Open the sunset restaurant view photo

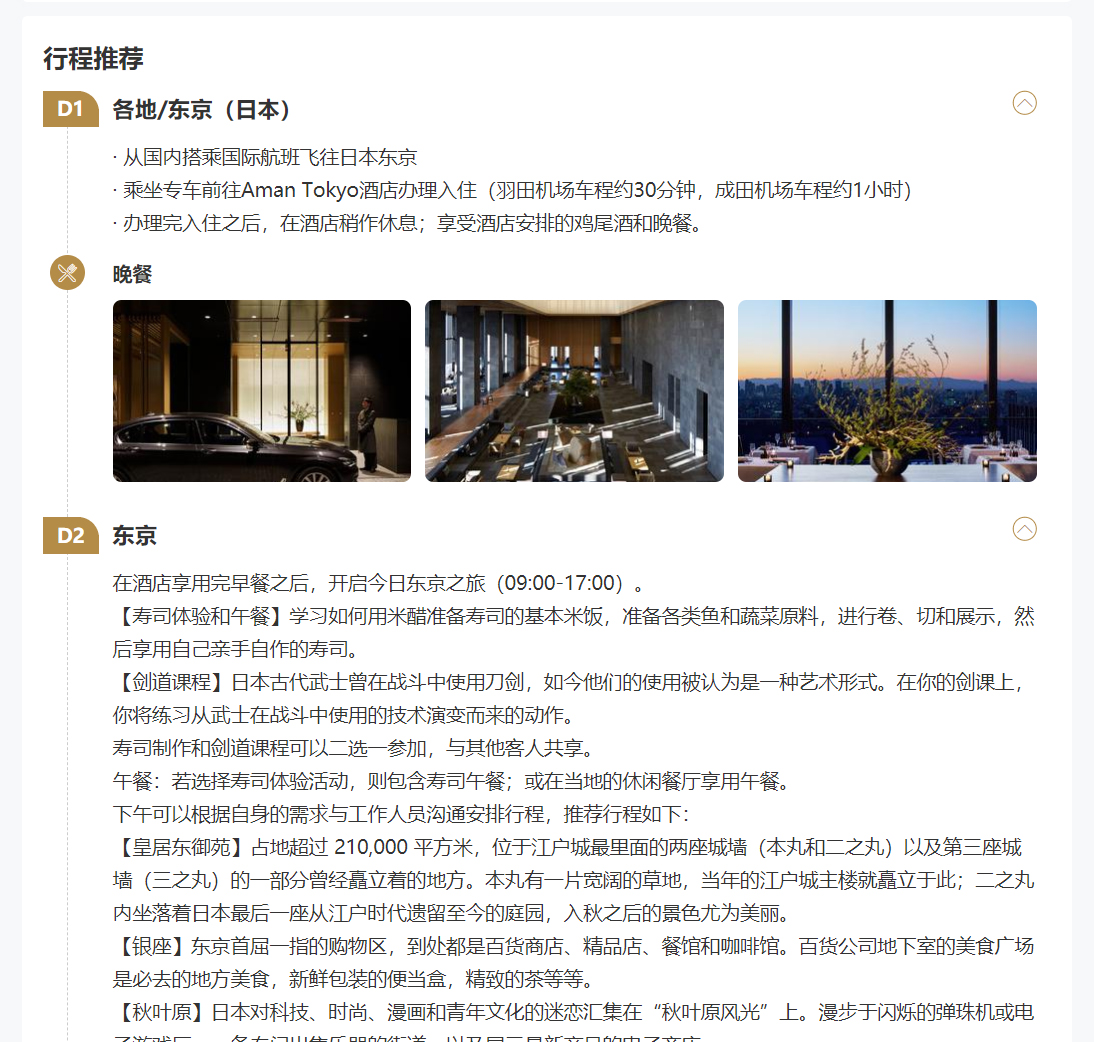(x=887, y=391)
